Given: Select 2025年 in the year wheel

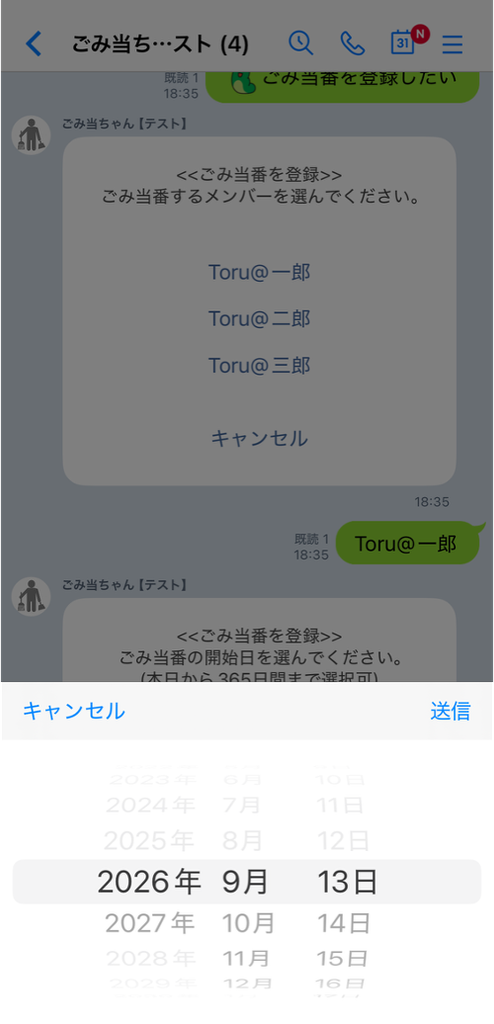Looking at the screenshot, I should 149,840.
